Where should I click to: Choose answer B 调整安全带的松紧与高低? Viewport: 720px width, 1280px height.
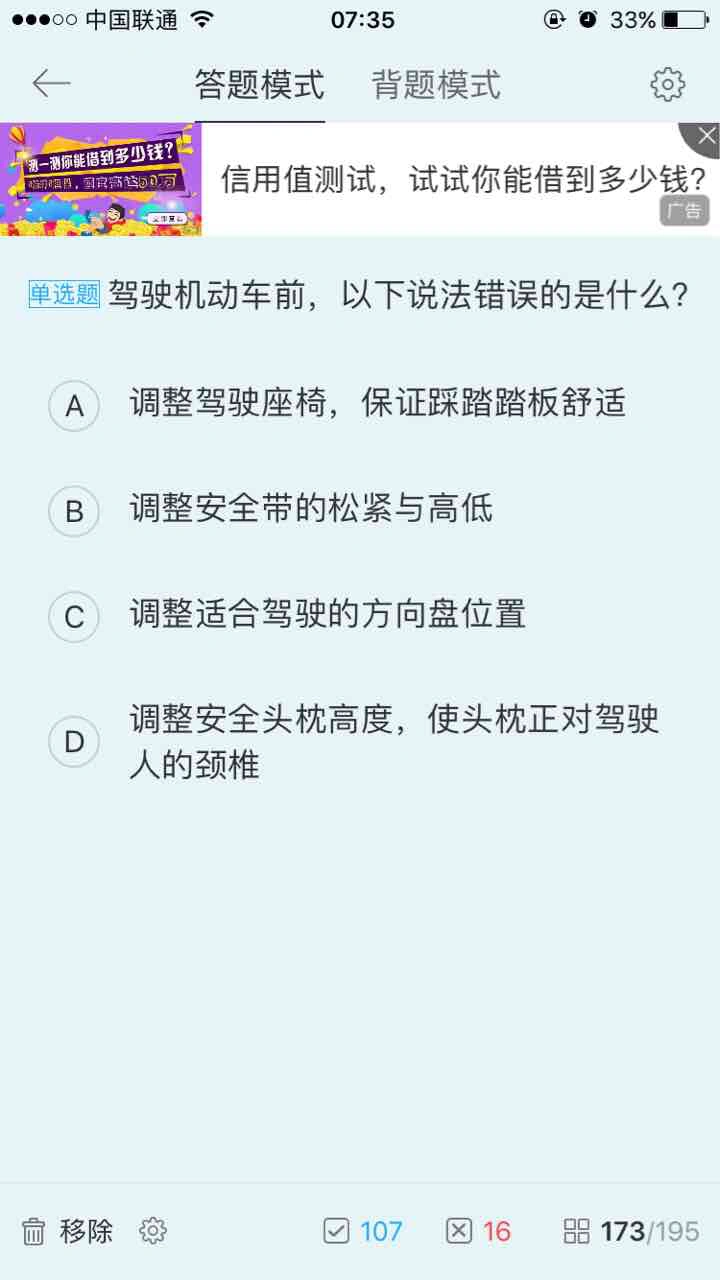(360, 511)
